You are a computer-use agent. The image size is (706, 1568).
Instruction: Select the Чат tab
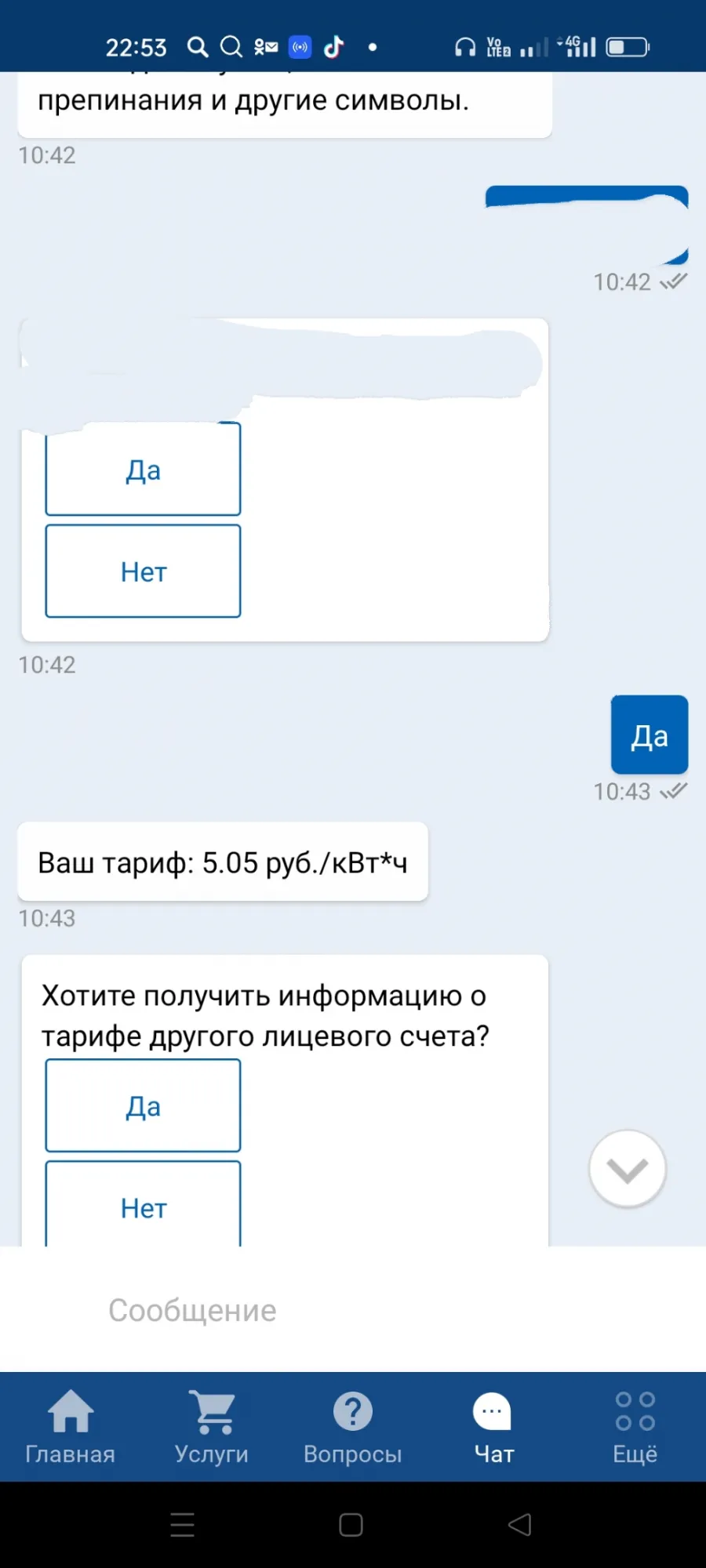click(494, 1427)
